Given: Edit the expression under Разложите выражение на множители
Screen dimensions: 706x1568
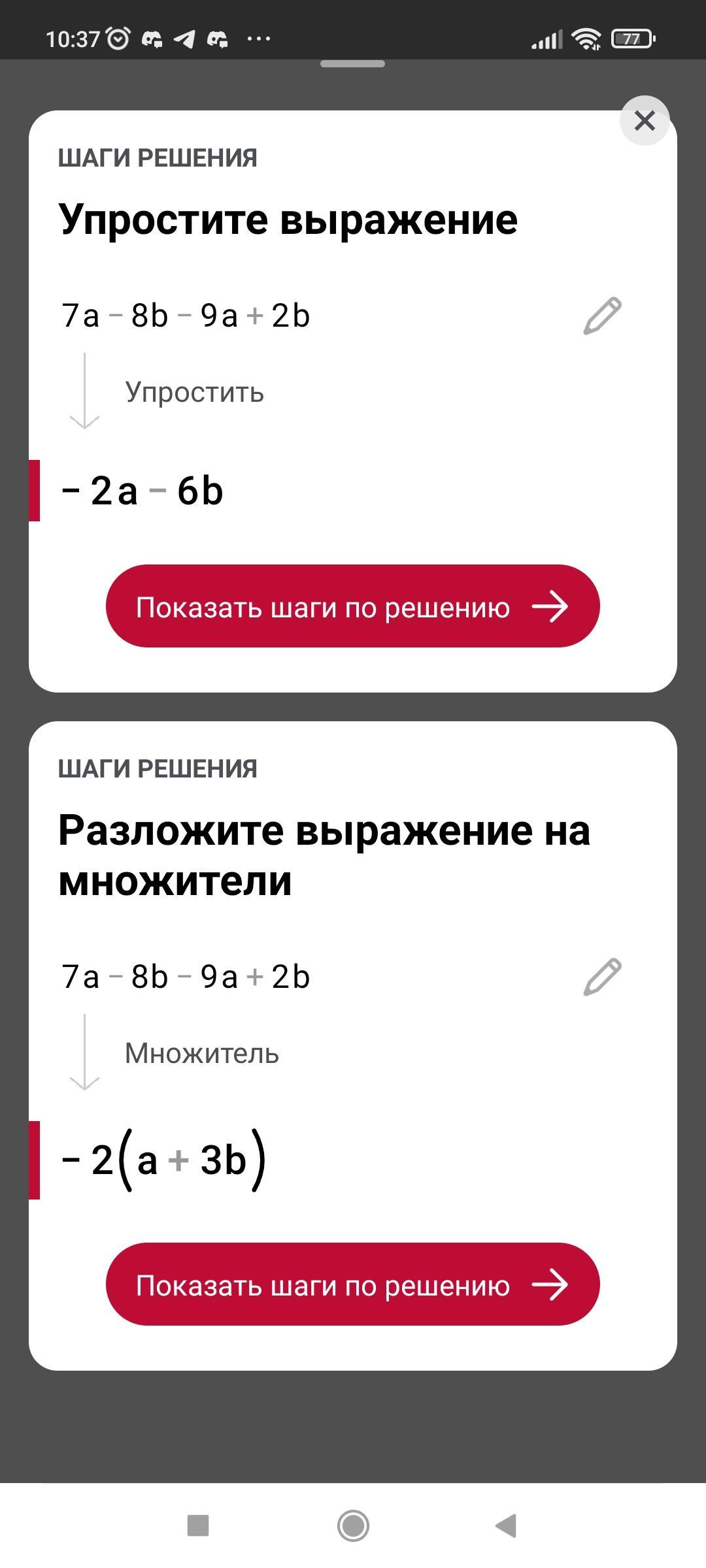Looking at the screenshot, I should pyautogui.click(x=602, y=977).
